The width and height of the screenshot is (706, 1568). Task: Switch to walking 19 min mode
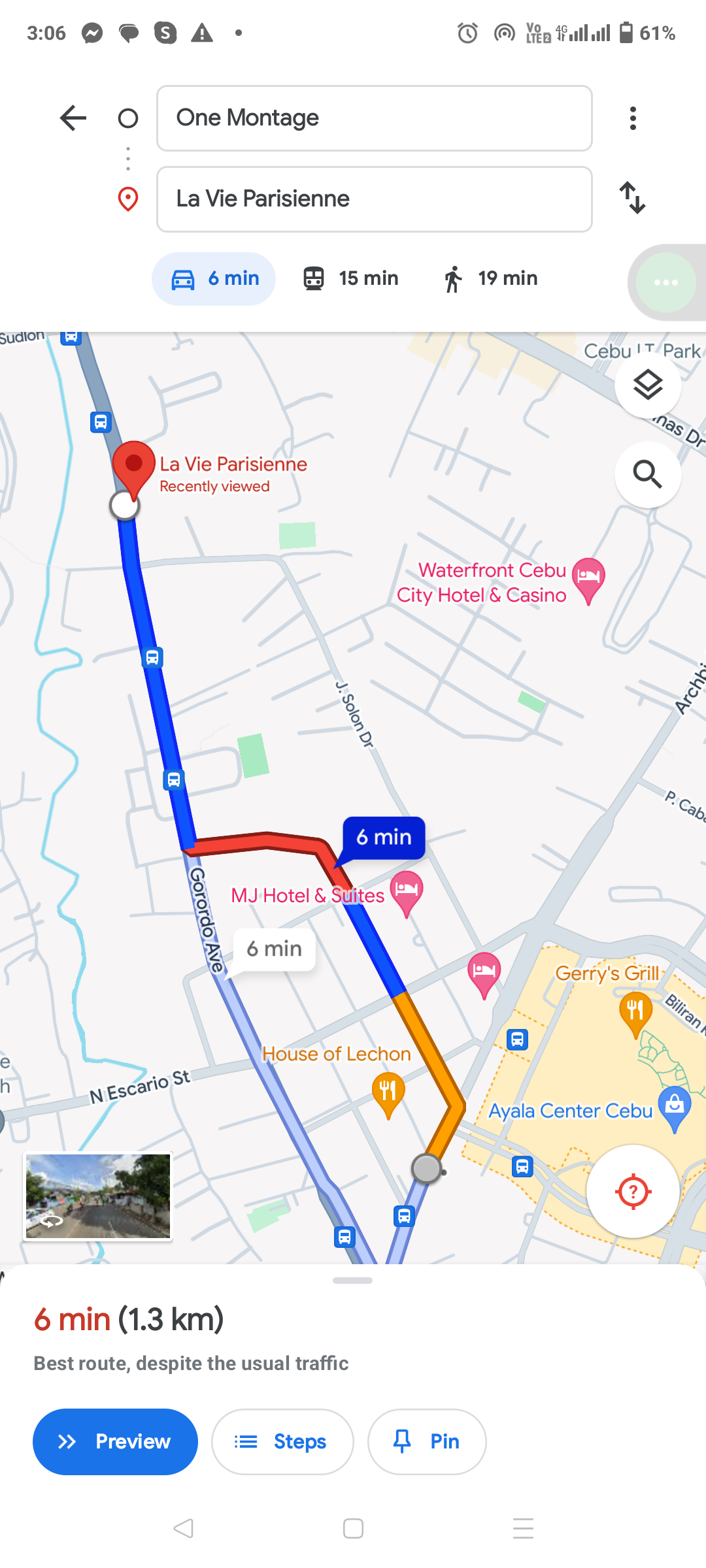(490, 279)
